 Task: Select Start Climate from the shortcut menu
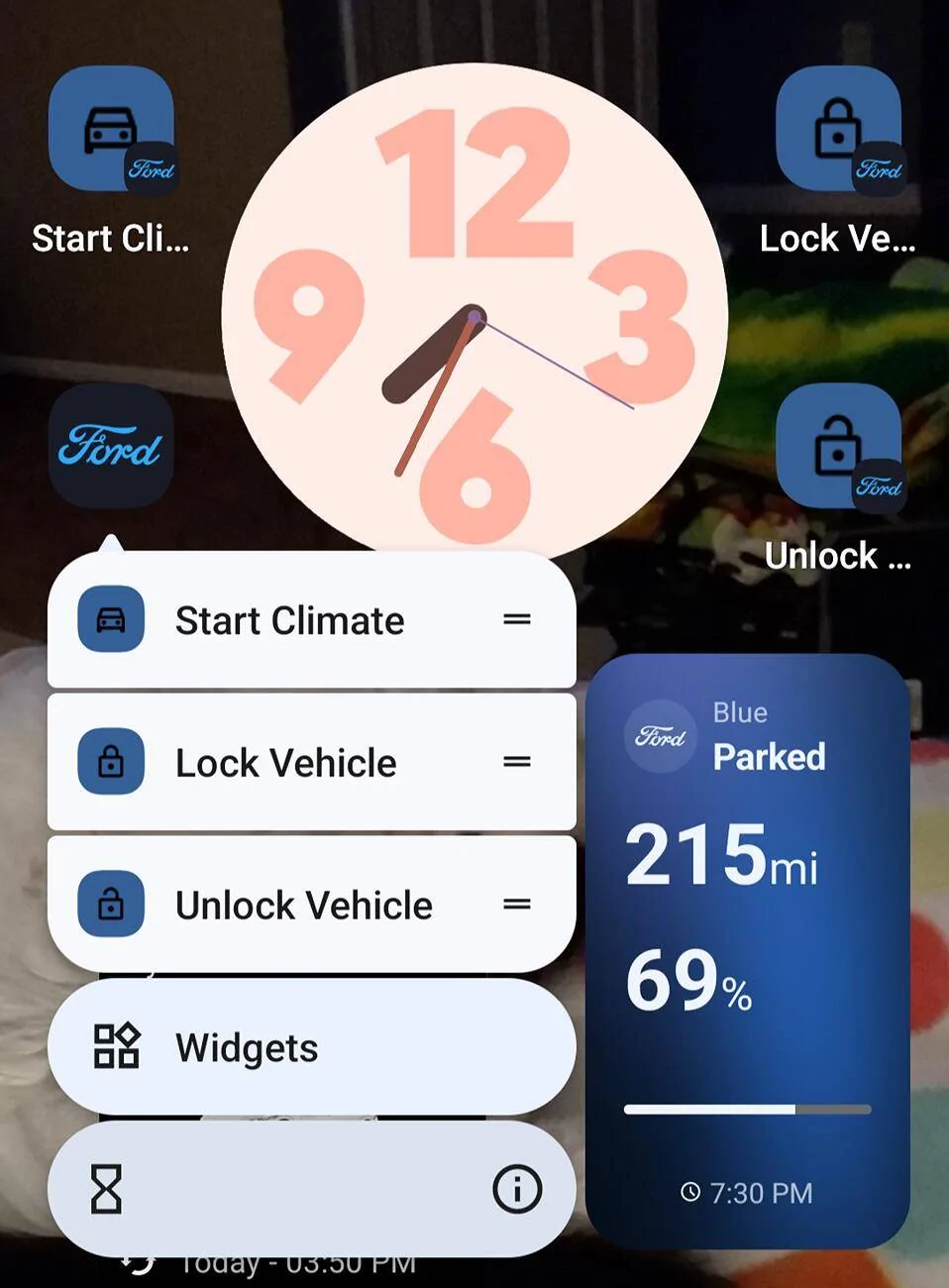coord(289,620)
